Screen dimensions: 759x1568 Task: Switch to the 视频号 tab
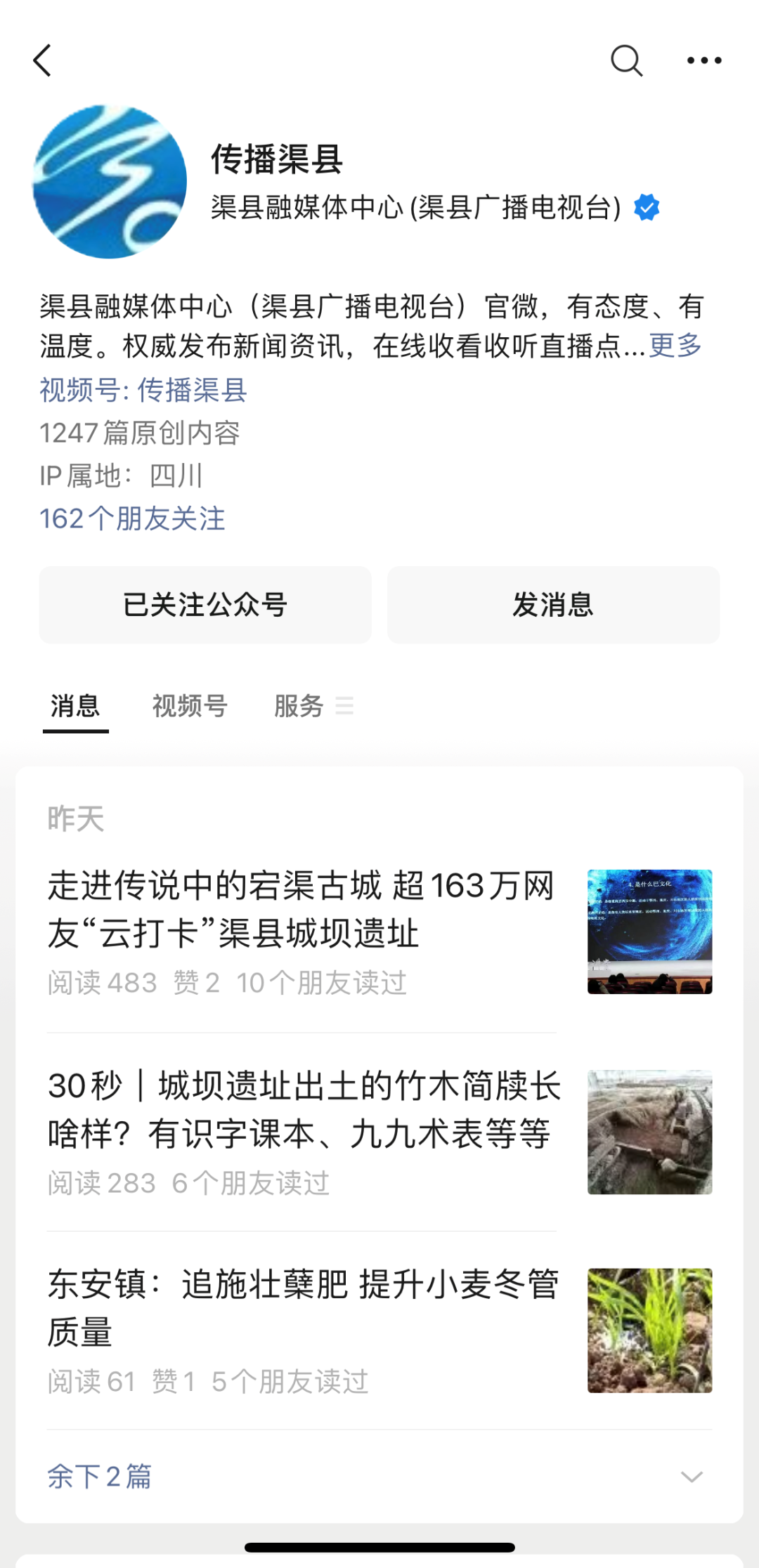190,706
